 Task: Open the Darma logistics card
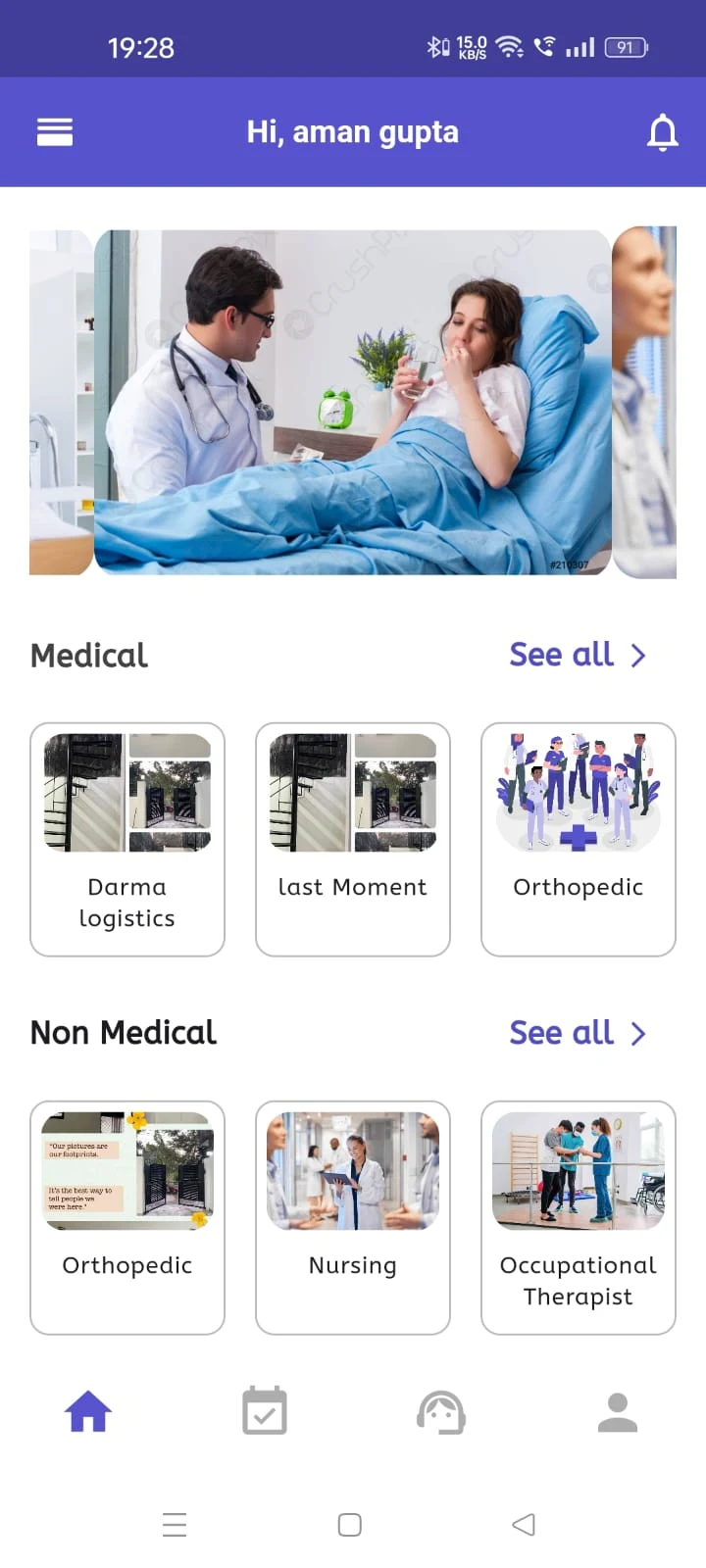pyautogui.click(x=127, y=839)
